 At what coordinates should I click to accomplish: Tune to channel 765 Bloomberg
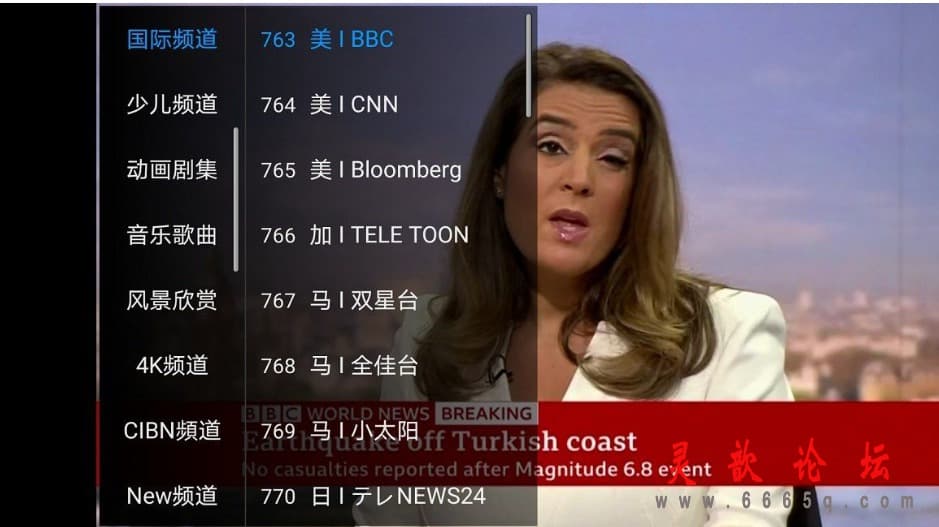pyautogui.click(x=361, y=170)
